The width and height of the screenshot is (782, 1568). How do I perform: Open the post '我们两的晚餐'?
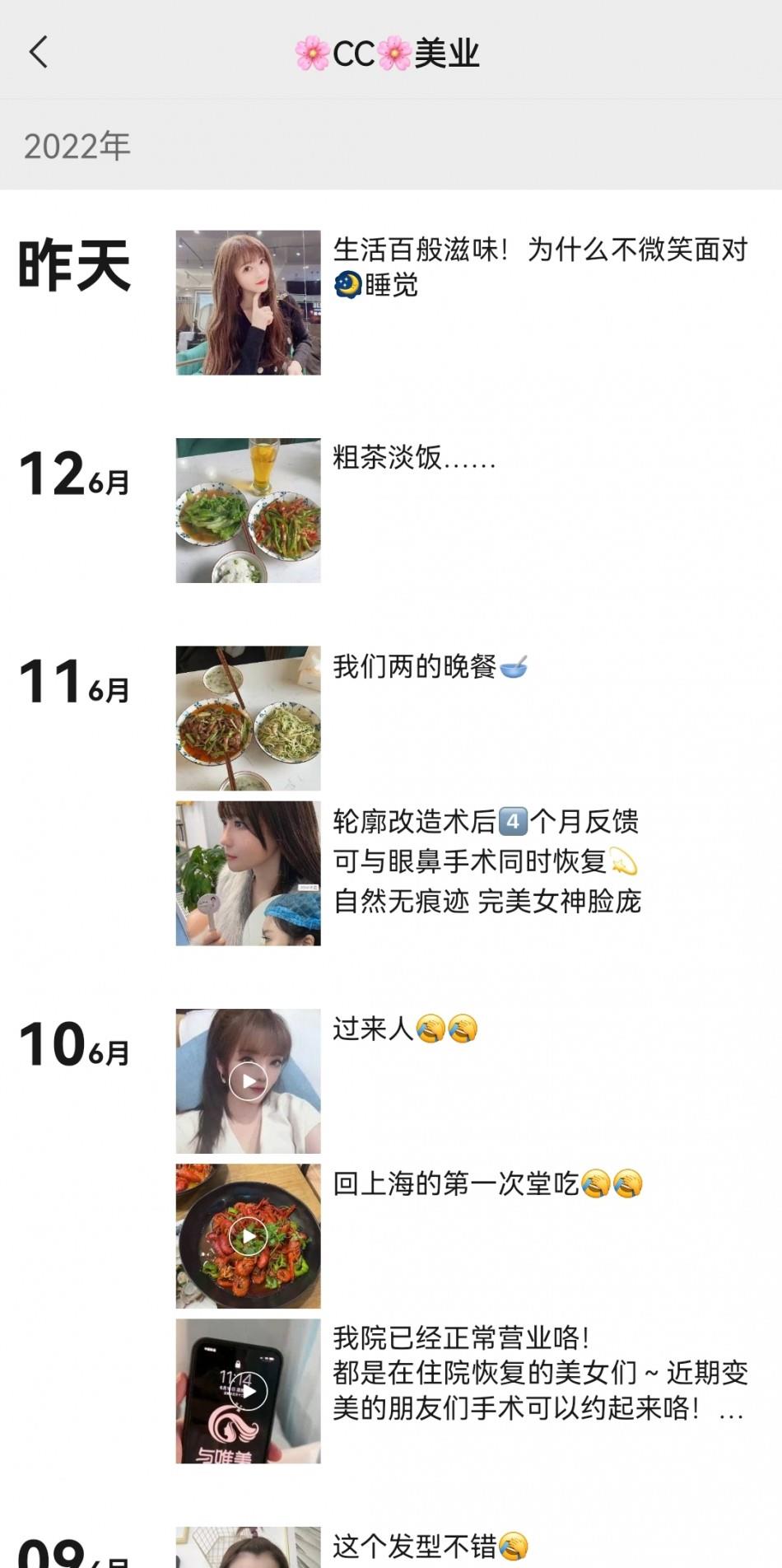[248, 717]
